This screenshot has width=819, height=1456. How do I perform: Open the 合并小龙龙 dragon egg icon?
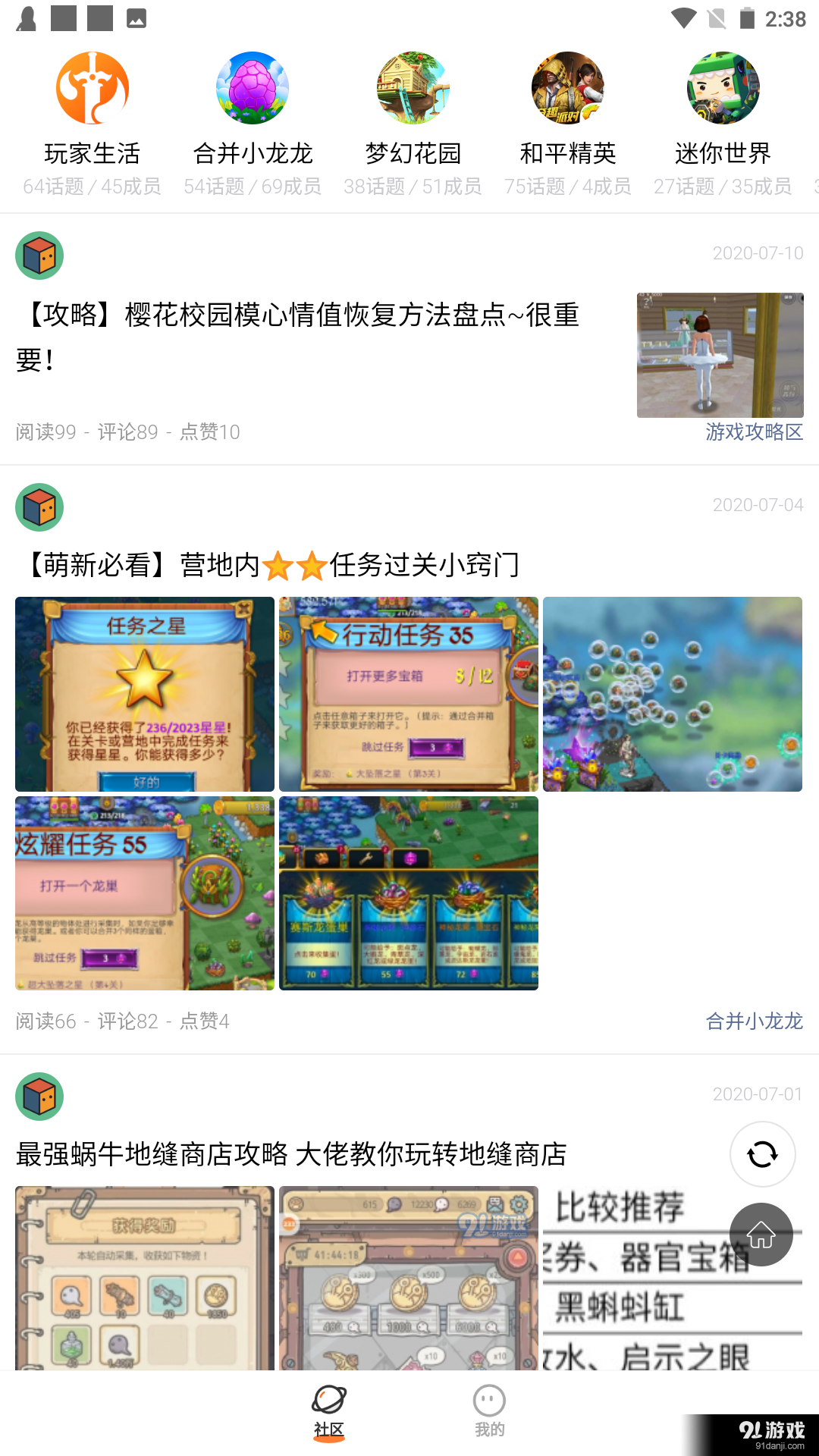[x=252, y=88]
